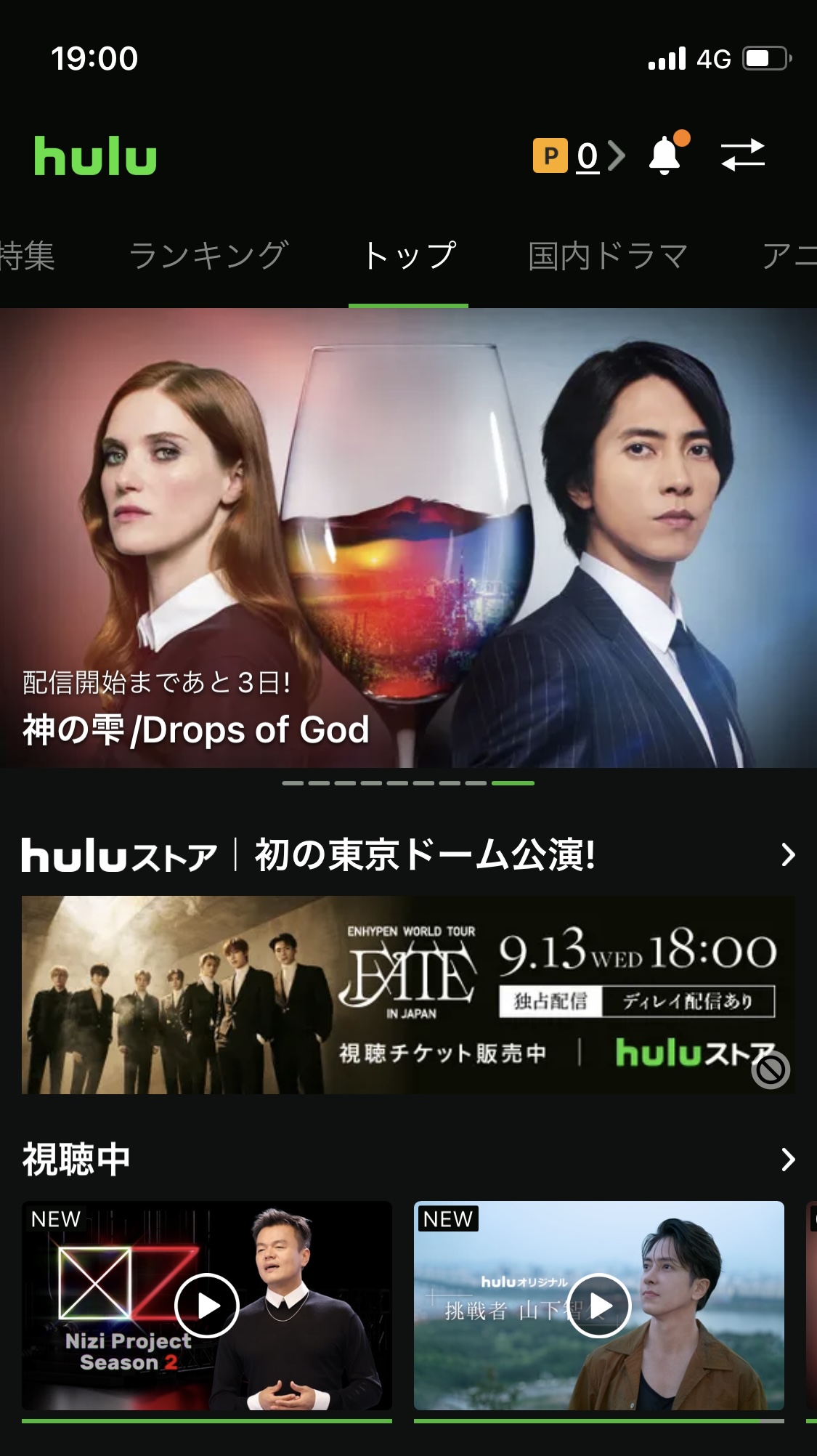The image size is (817, 1456).
Task: Open the ENHYPEN World Tour FATE banner
Action: coord(408,995)
